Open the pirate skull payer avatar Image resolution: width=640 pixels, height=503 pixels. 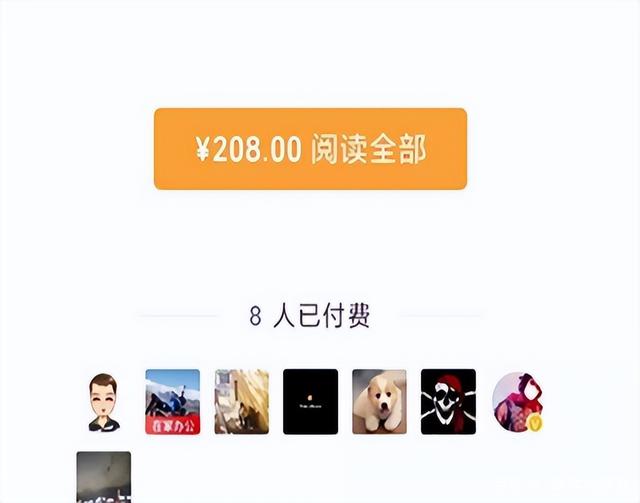click(448, 402)
